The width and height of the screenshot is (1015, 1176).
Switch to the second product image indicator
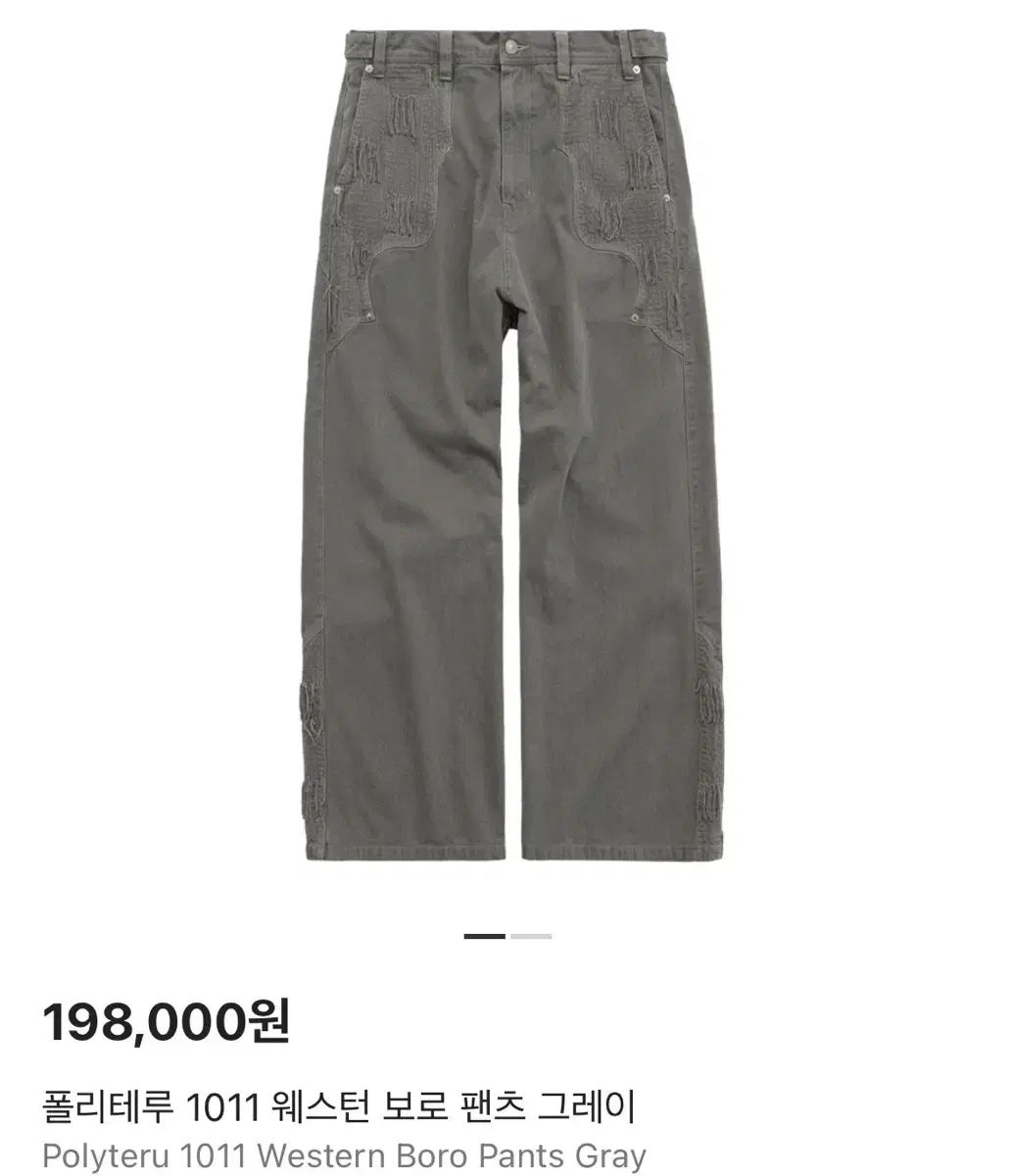[531, 936]
